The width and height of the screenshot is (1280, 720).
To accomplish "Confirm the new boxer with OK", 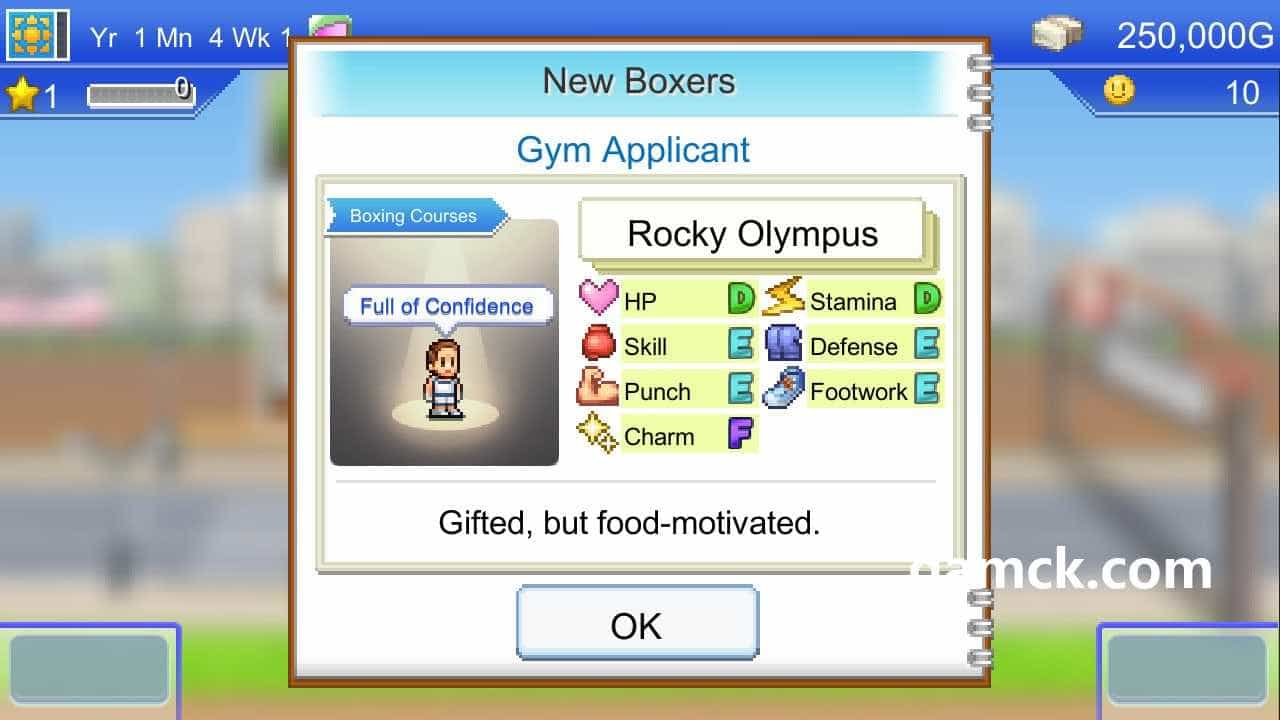I will coord(637,624).
